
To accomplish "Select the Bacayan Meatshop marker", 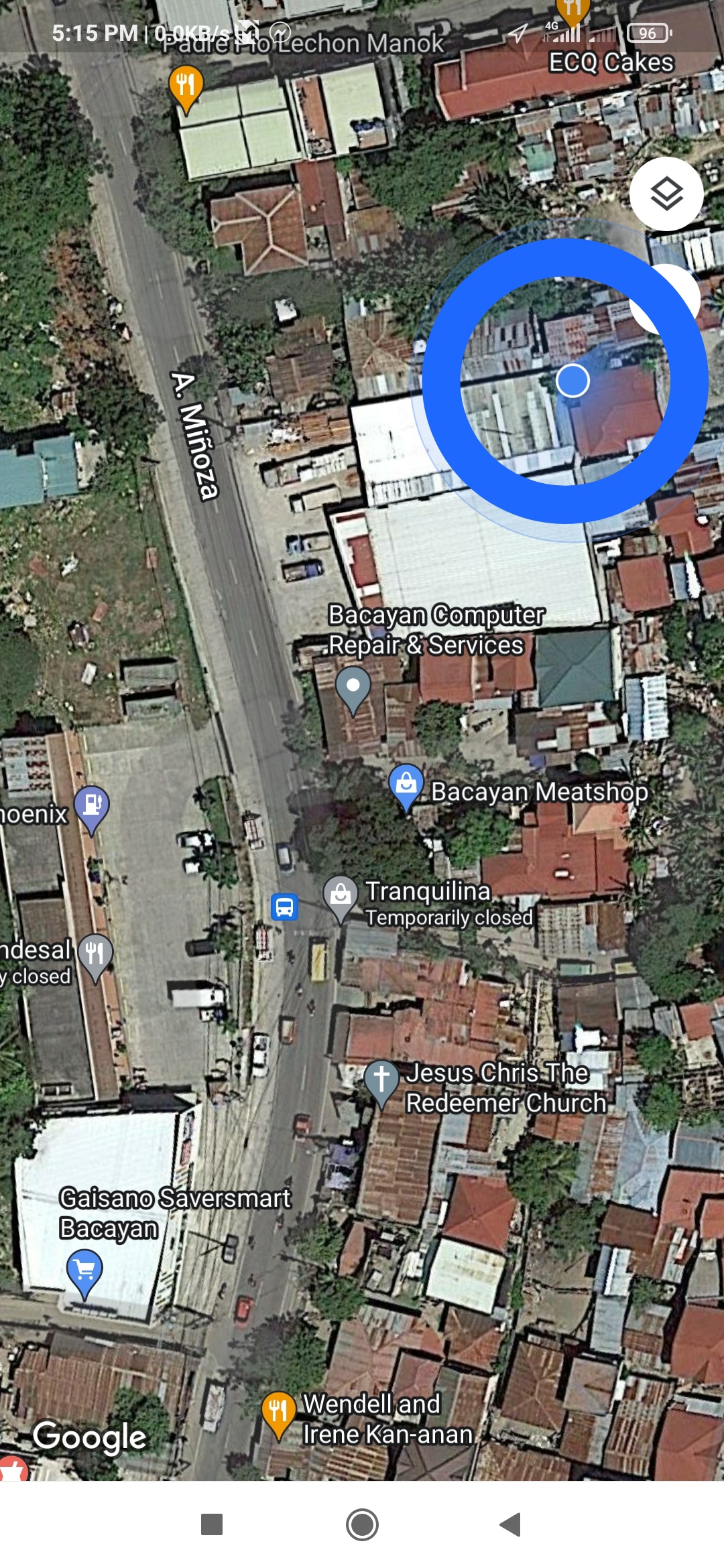I will tap(406, 785).
